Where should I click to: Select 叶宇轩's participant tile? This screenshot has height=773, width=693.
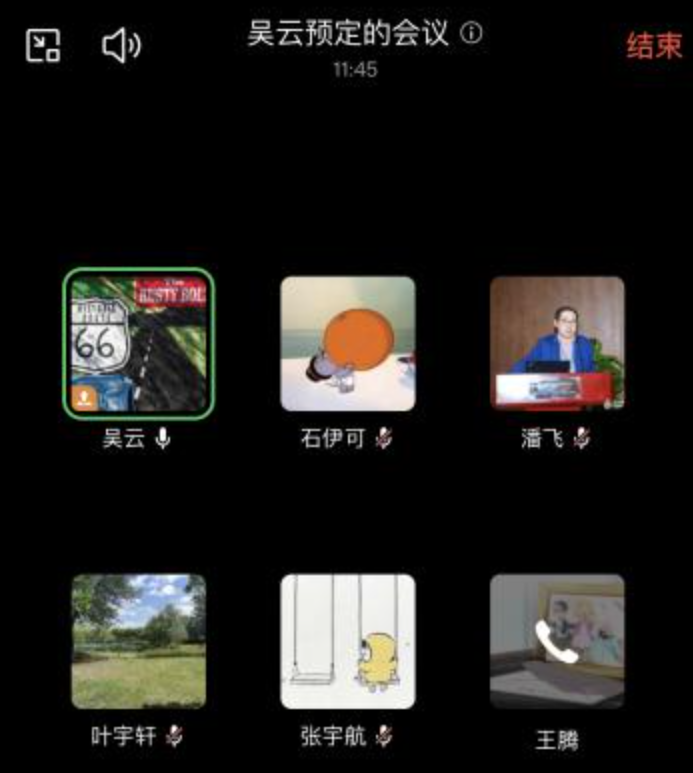click(x=138, y=641)
